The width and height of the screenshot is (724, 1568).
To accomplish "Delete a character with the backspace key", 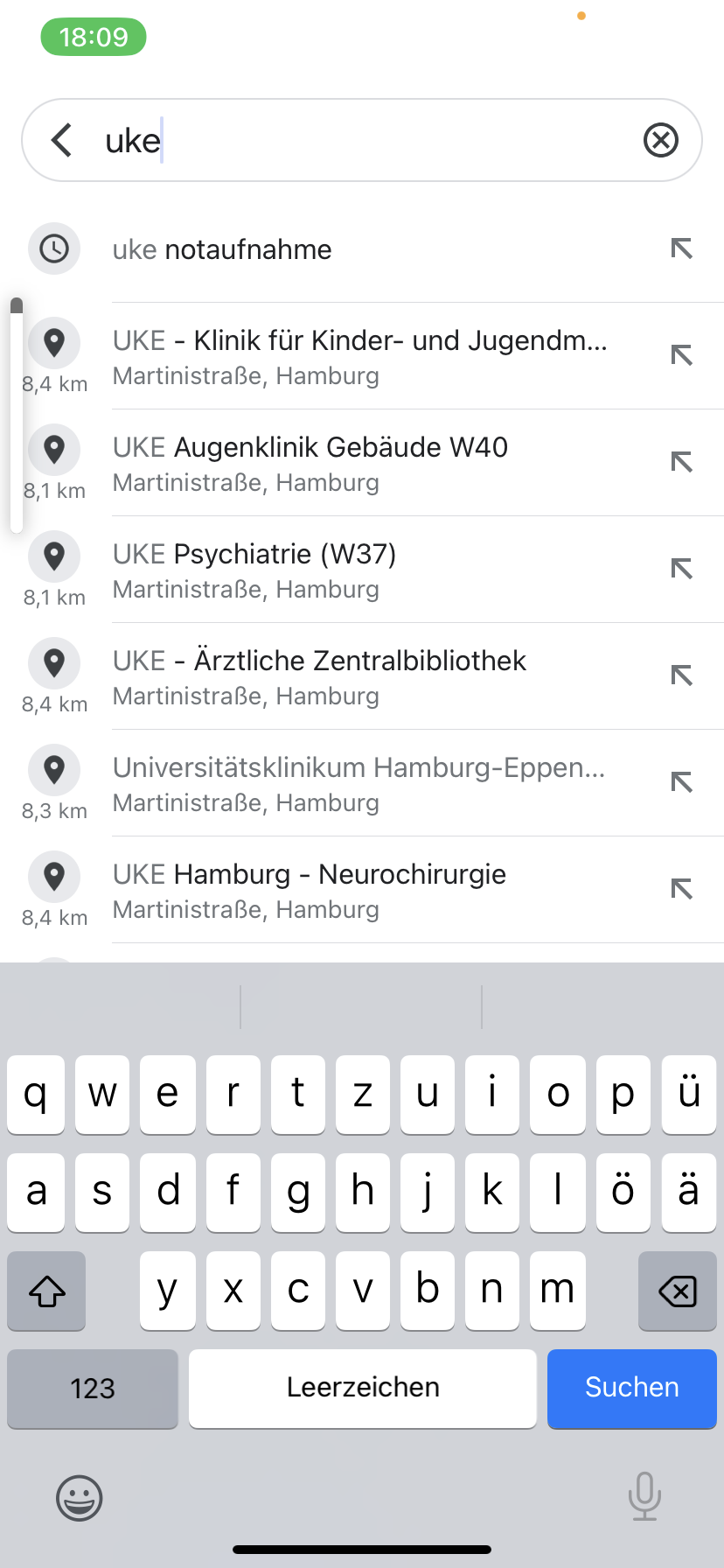I will pos(677,1291).
